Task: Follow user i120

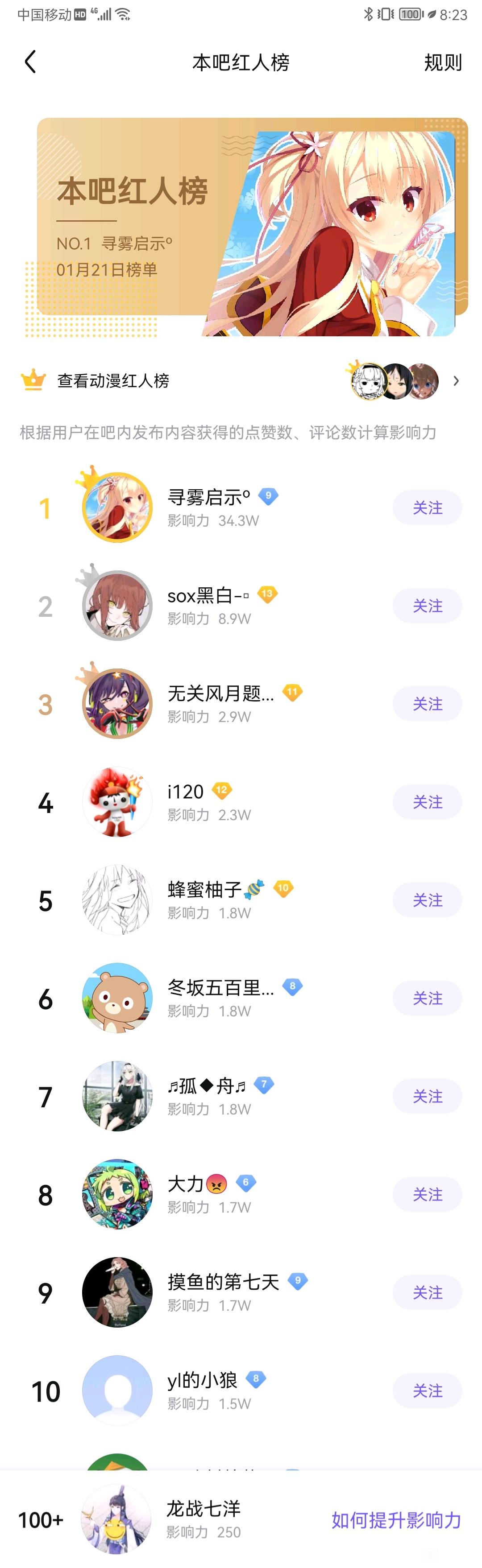Action: coord(427,802)
